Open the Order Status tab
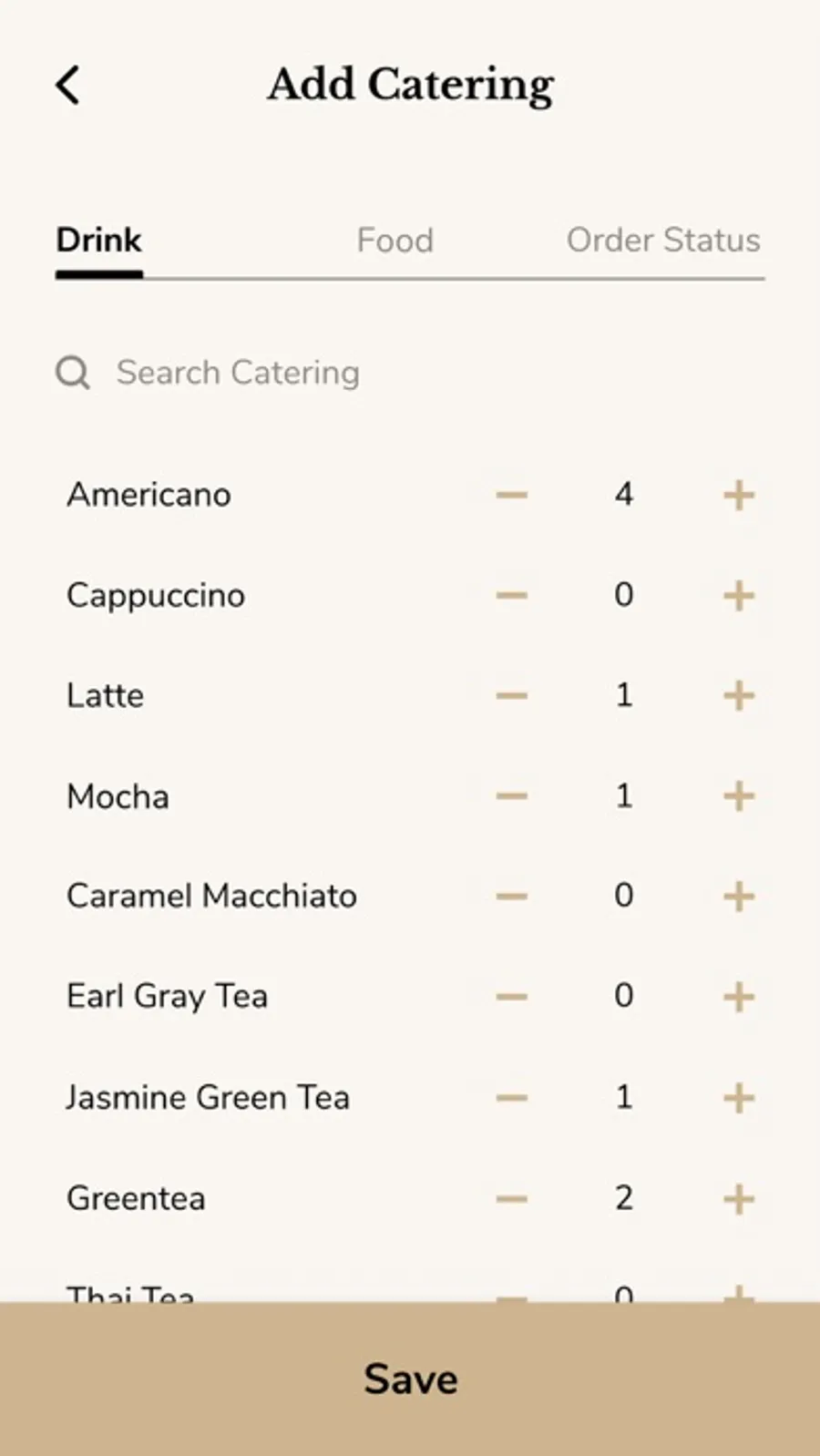The image size is (820, 1456). coord(663,240)
